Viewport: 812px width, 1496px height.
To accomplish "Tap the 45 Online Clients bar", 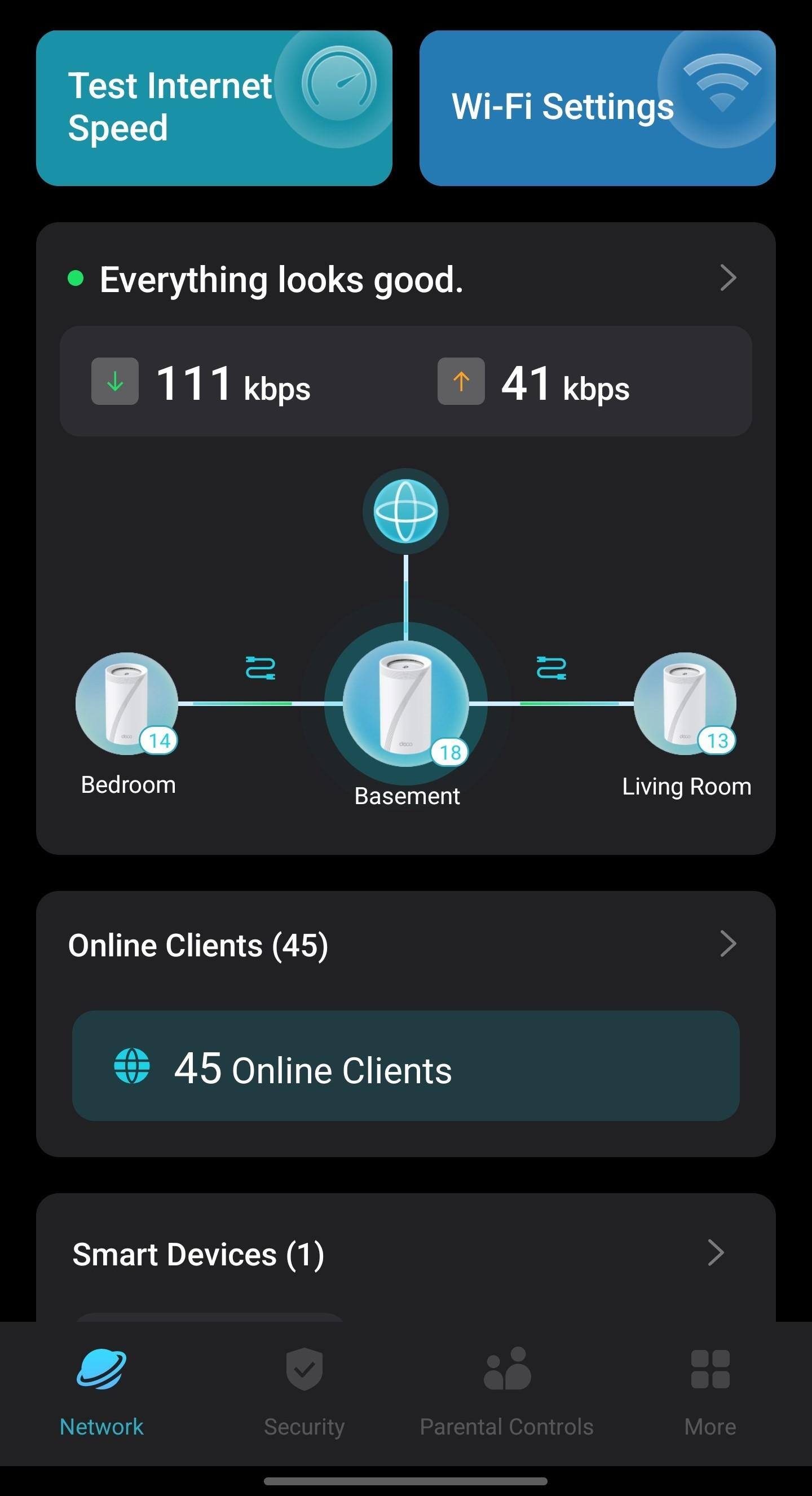I will pyautogui.click(x=406, y=1068).
